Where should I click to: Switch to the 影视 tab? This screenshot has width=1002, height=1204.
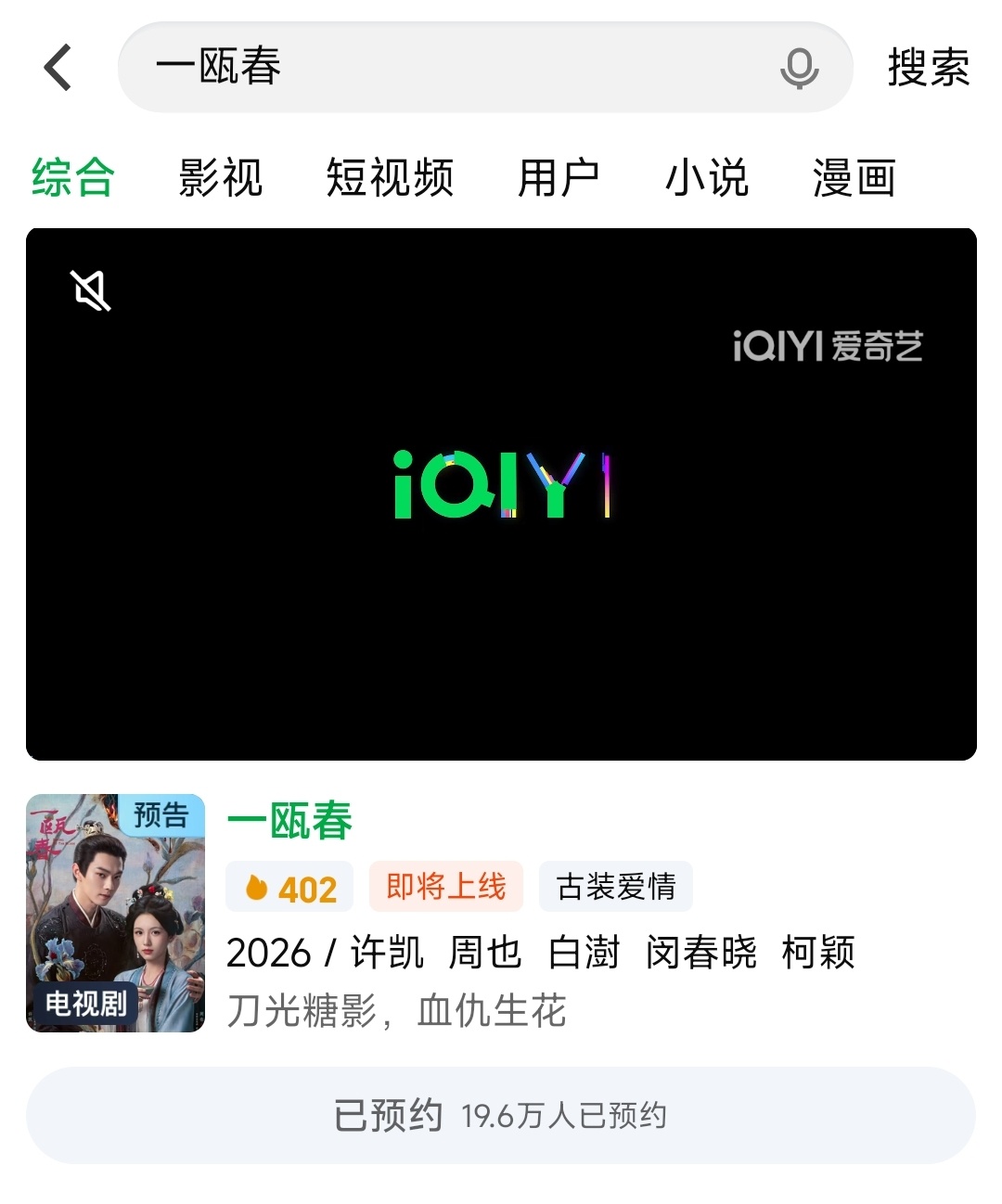(x=221, y=177)
